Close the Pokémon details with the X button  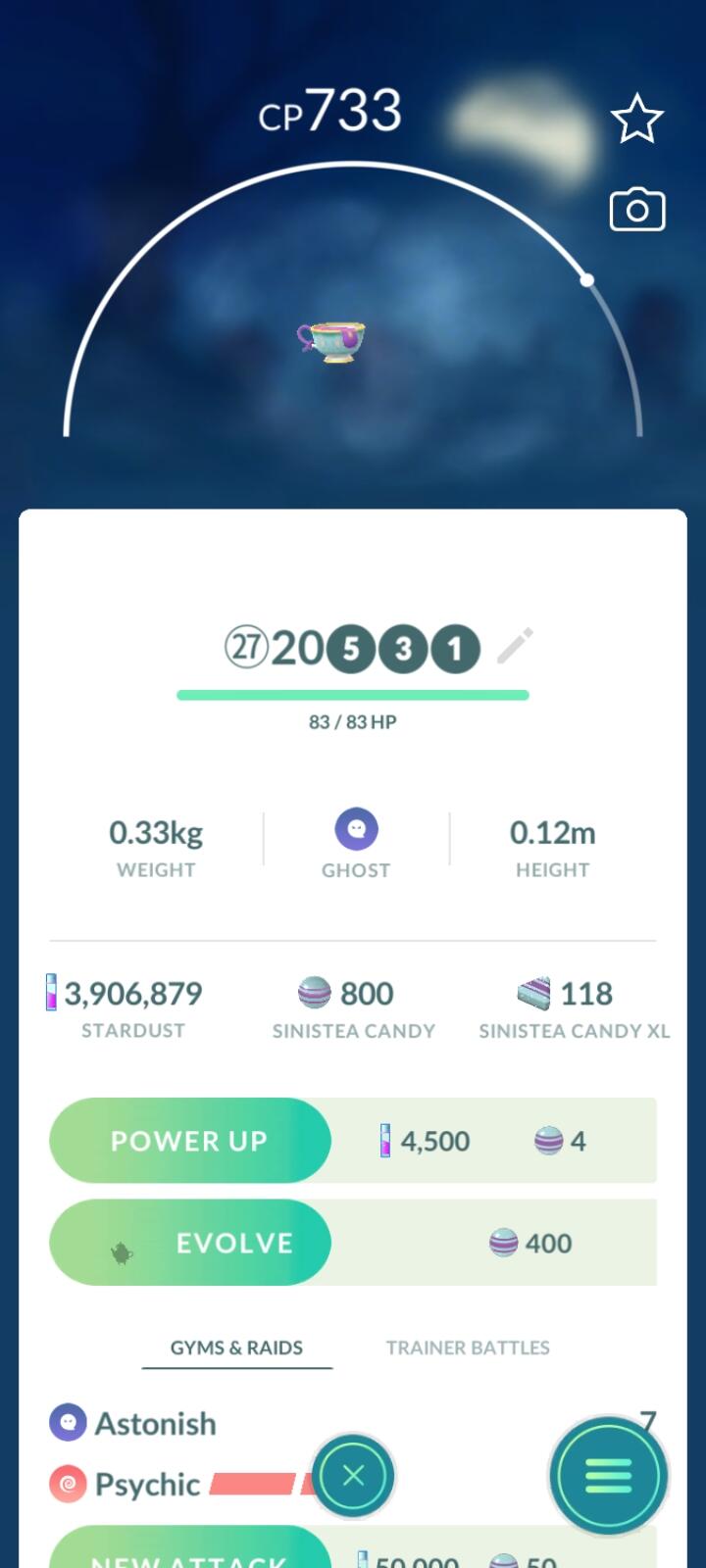(x=353, y=1476)
